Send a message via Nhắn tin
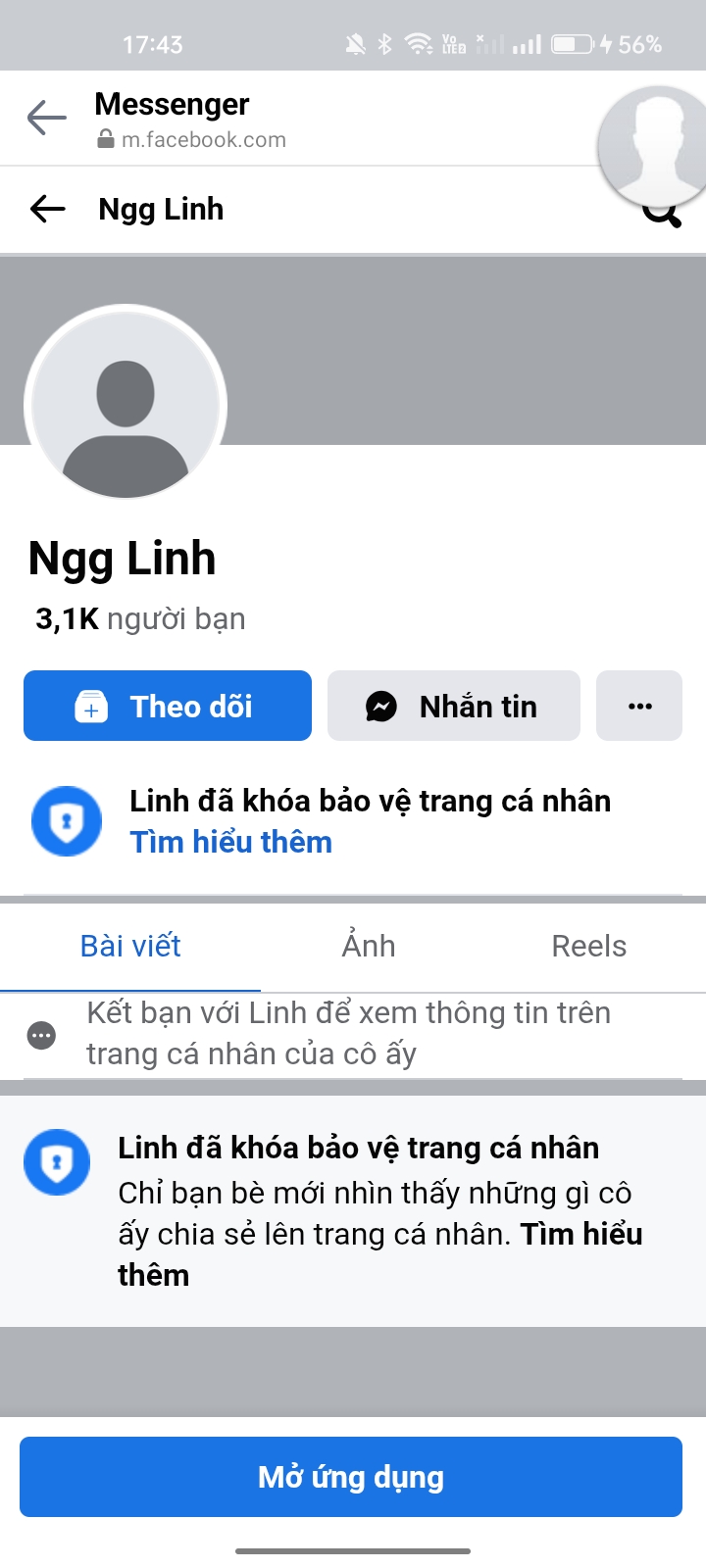 [453, 706]
